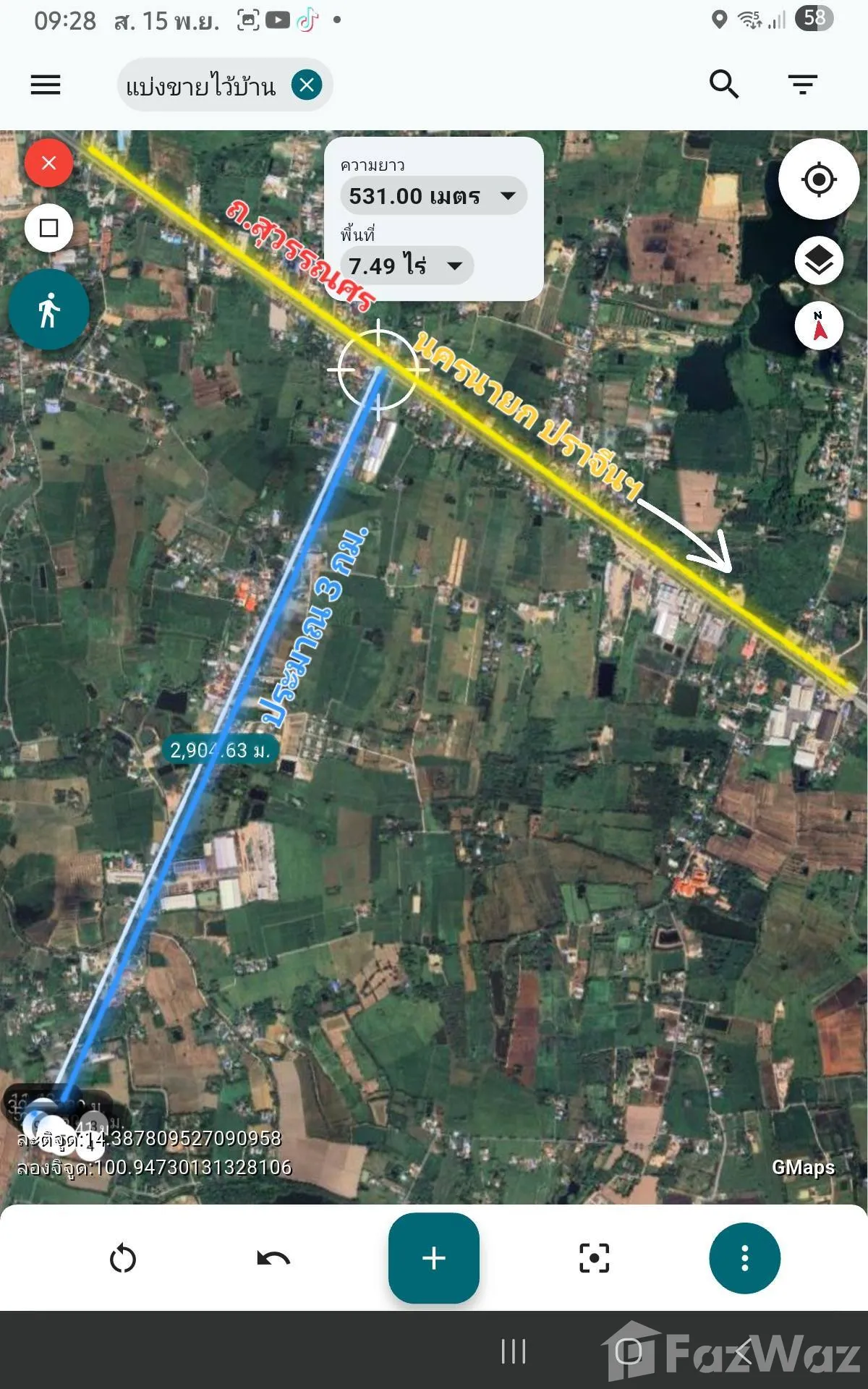Open the recent apps system button
This screenshot has width=868, height=1389.
tap(514, 1351)
